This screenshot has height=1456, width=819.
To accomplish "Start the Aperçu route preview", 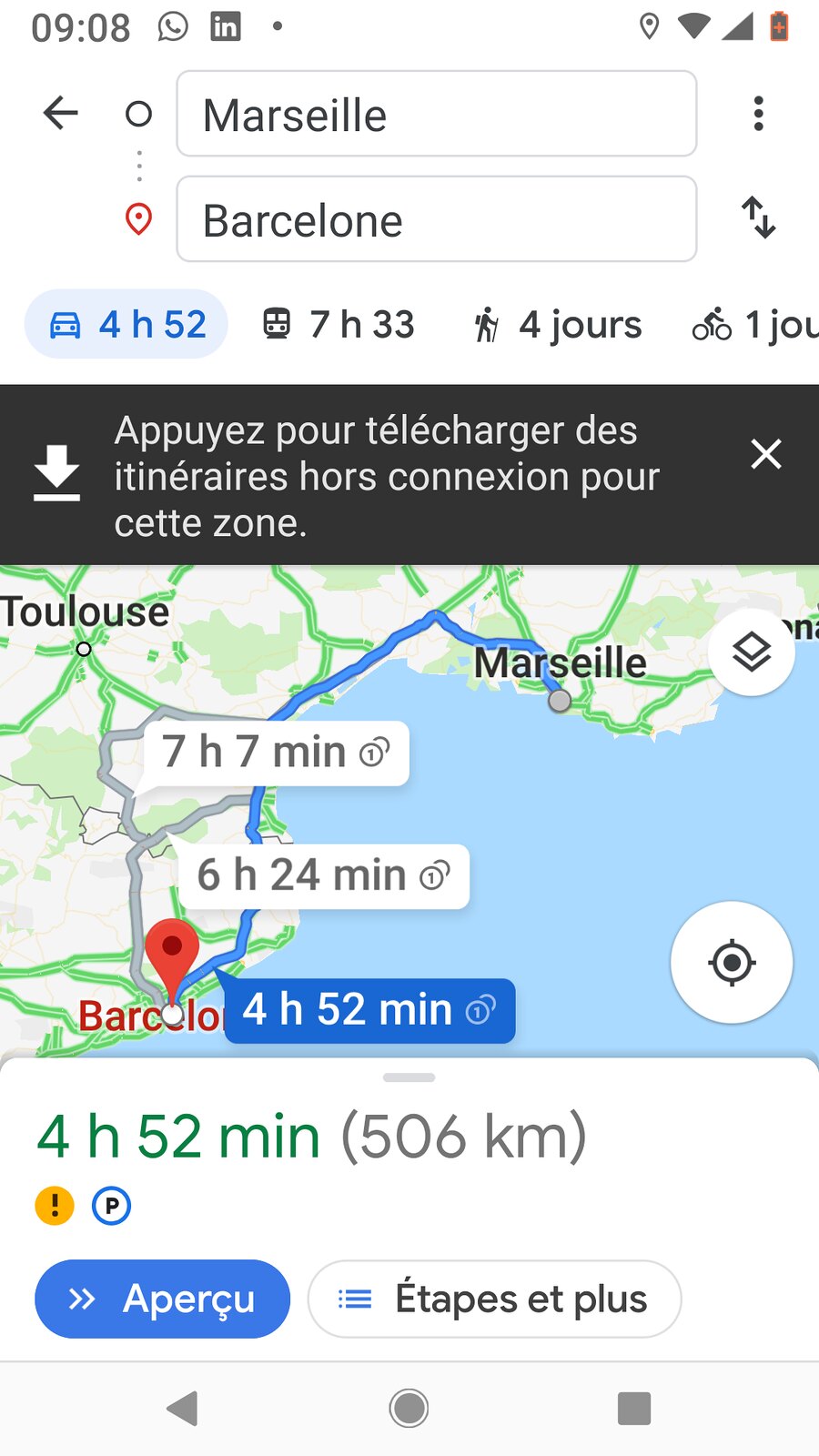I will [x=162, y=1299].
